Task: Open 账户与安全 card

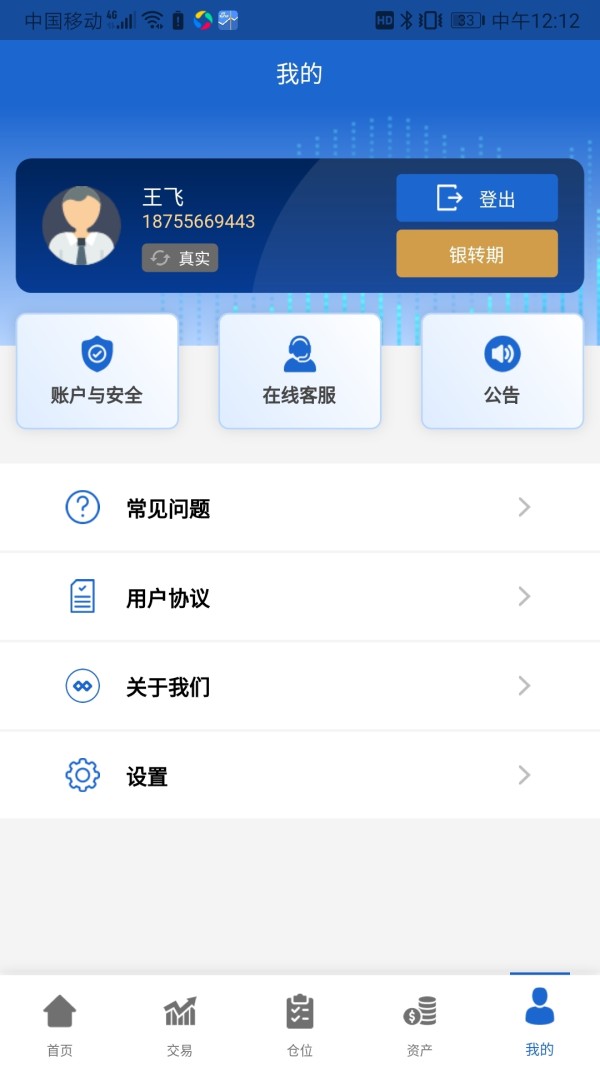Action: [97, 372]
